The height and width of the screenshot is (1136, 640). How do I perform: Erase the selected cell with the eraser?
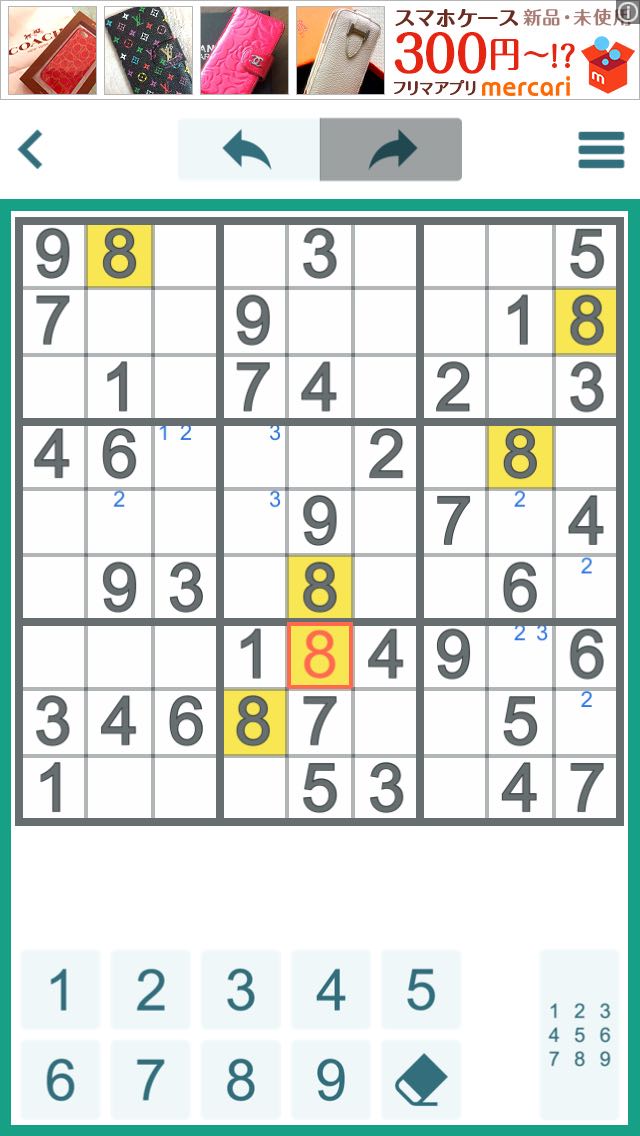pyautogui.click(x=421, y=1080)
